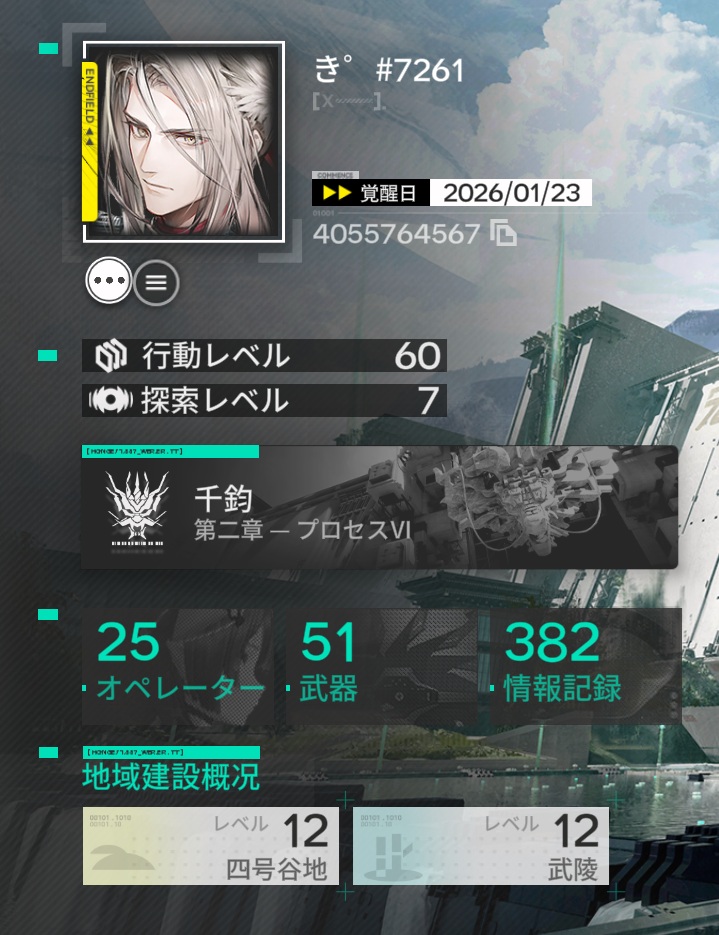Screen dimensions: 719x935
Task: Open 四号谷地 region development card
Action: pyautogui.click(x=211, y=846)
